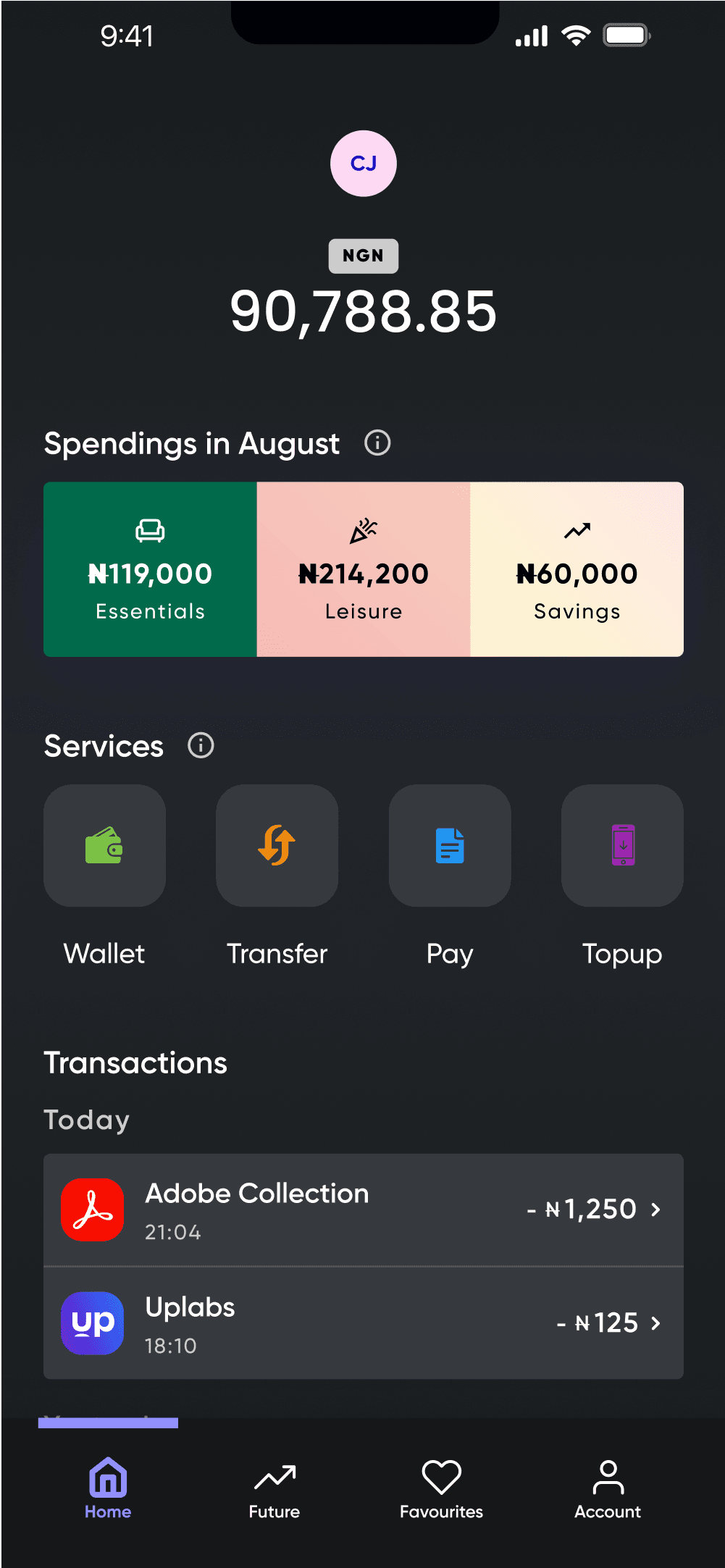Go to the Home tab
The image size is (725, 1568).
108,1488
